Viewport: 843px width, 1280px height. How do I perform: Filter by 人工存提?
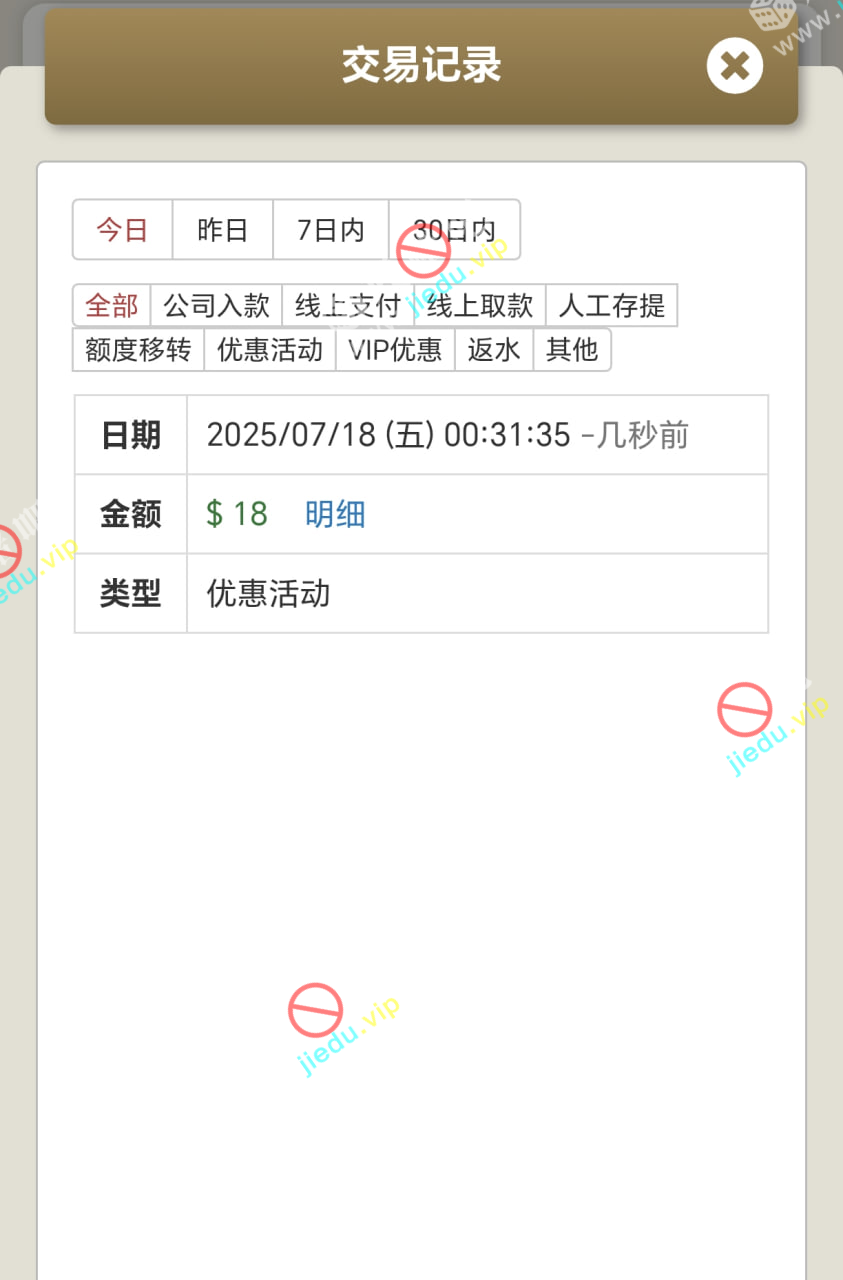(x=612, y=305)
